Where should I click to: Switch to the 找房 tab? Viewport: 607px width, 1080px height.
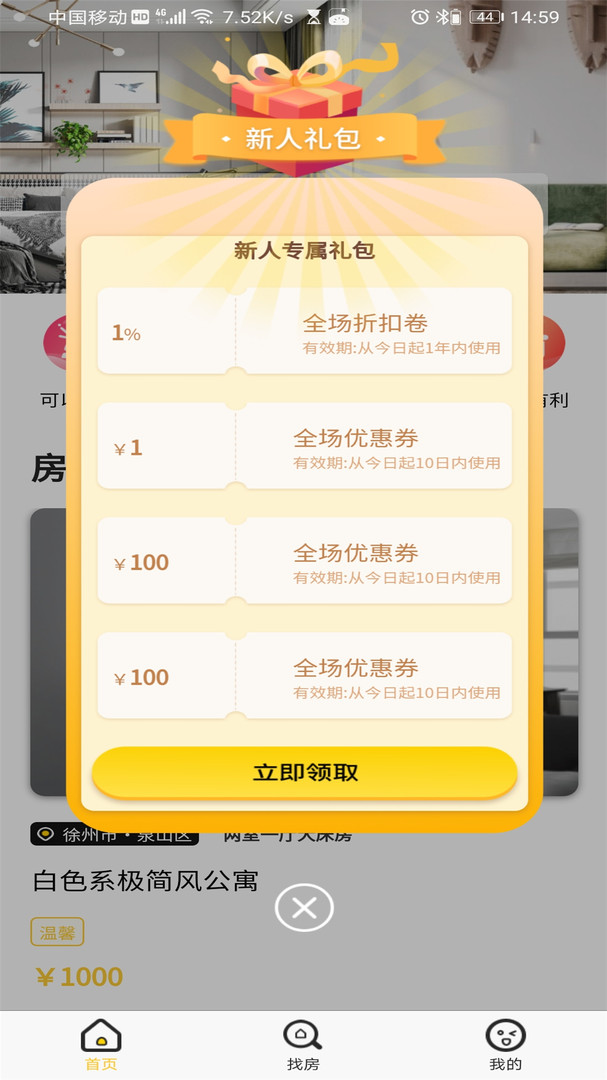[303, 1046]
